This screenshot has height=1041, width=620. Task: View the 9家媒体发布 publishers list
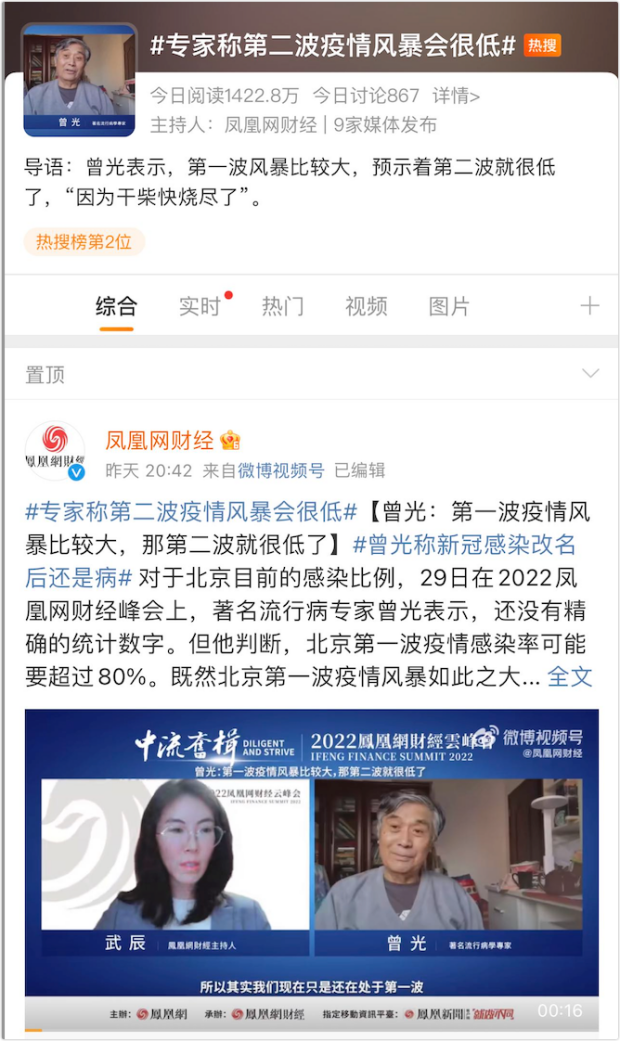(385, 125)
